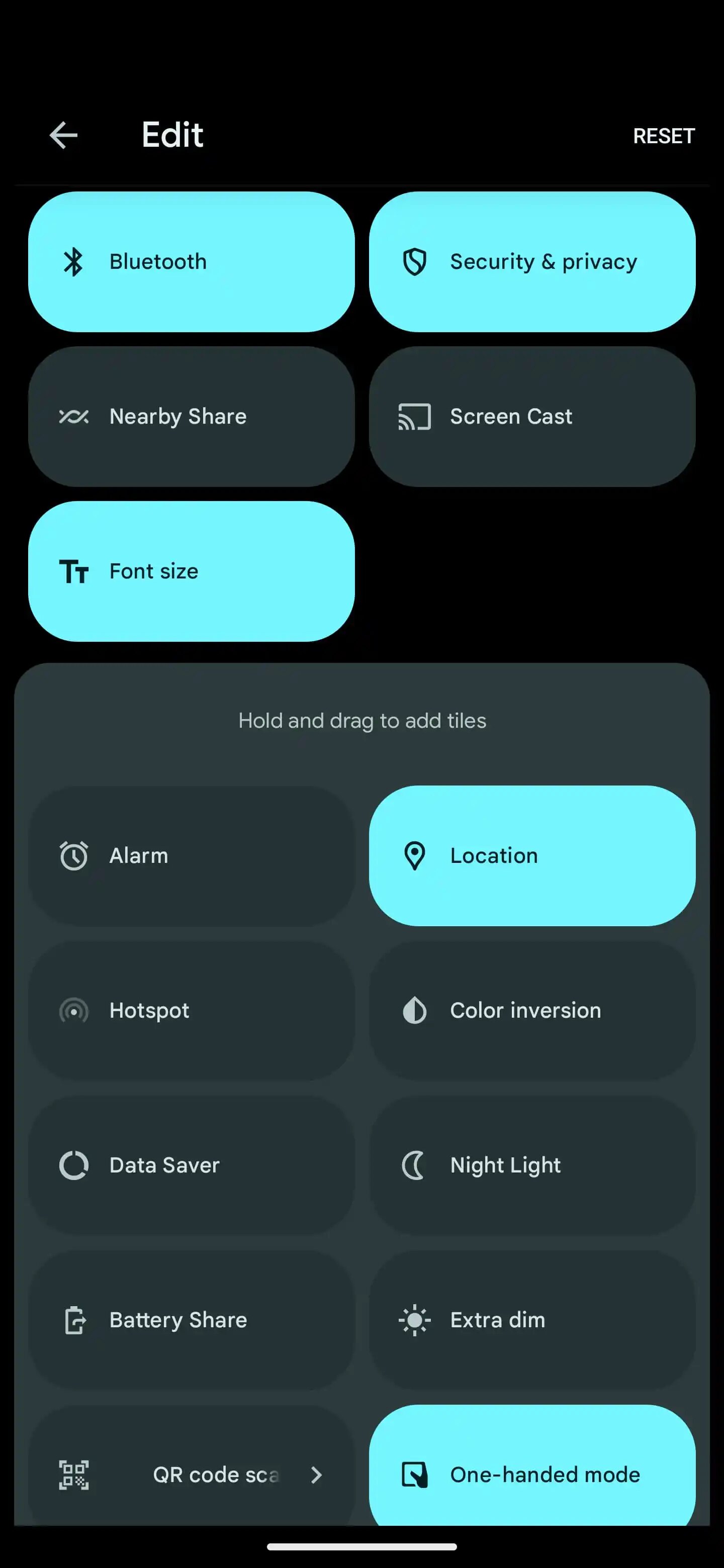Choose the Color inversion tile
This screenshot has width=724, height=1568.
pos(531,1011)
